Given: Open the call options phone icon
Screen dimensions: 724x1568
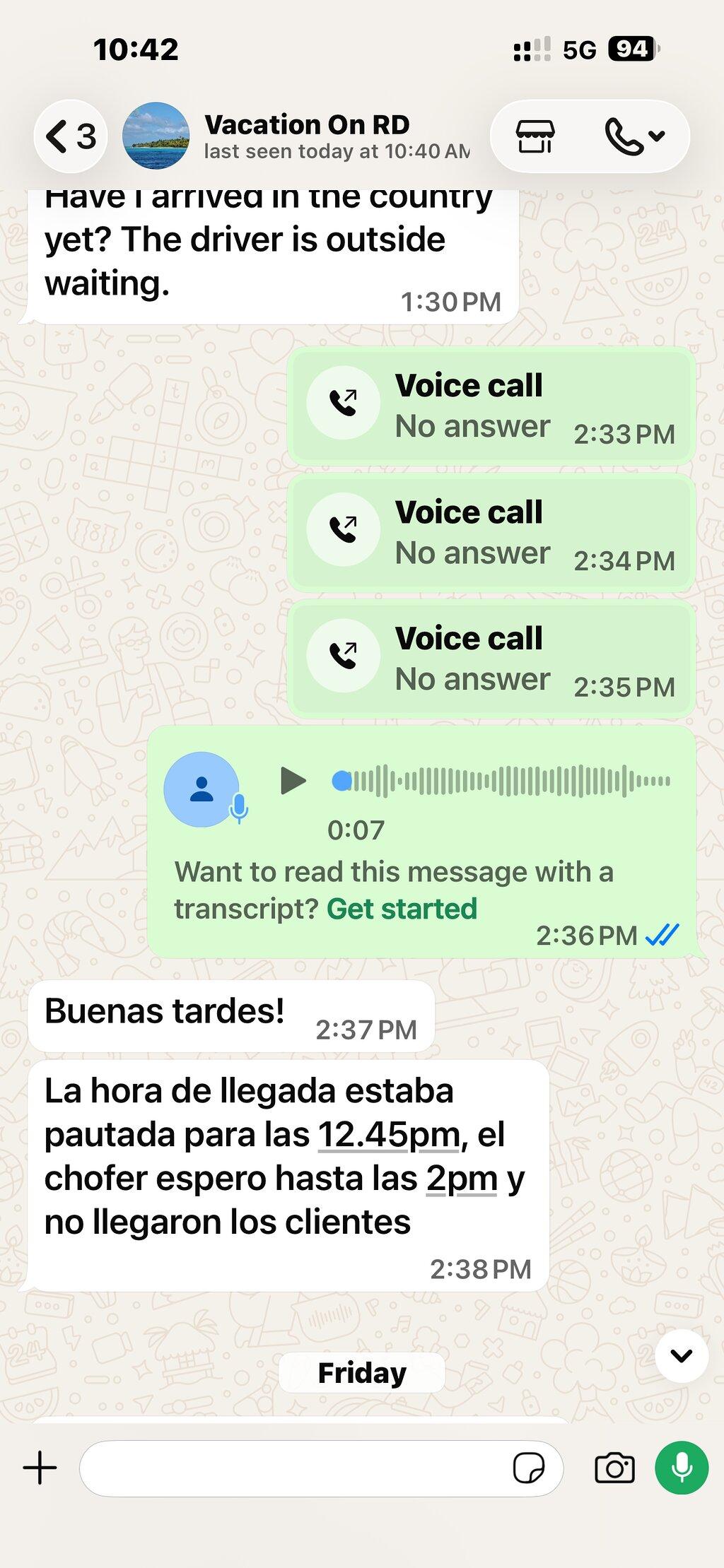Looking at the screenshot, I should [x=634, y=136].
